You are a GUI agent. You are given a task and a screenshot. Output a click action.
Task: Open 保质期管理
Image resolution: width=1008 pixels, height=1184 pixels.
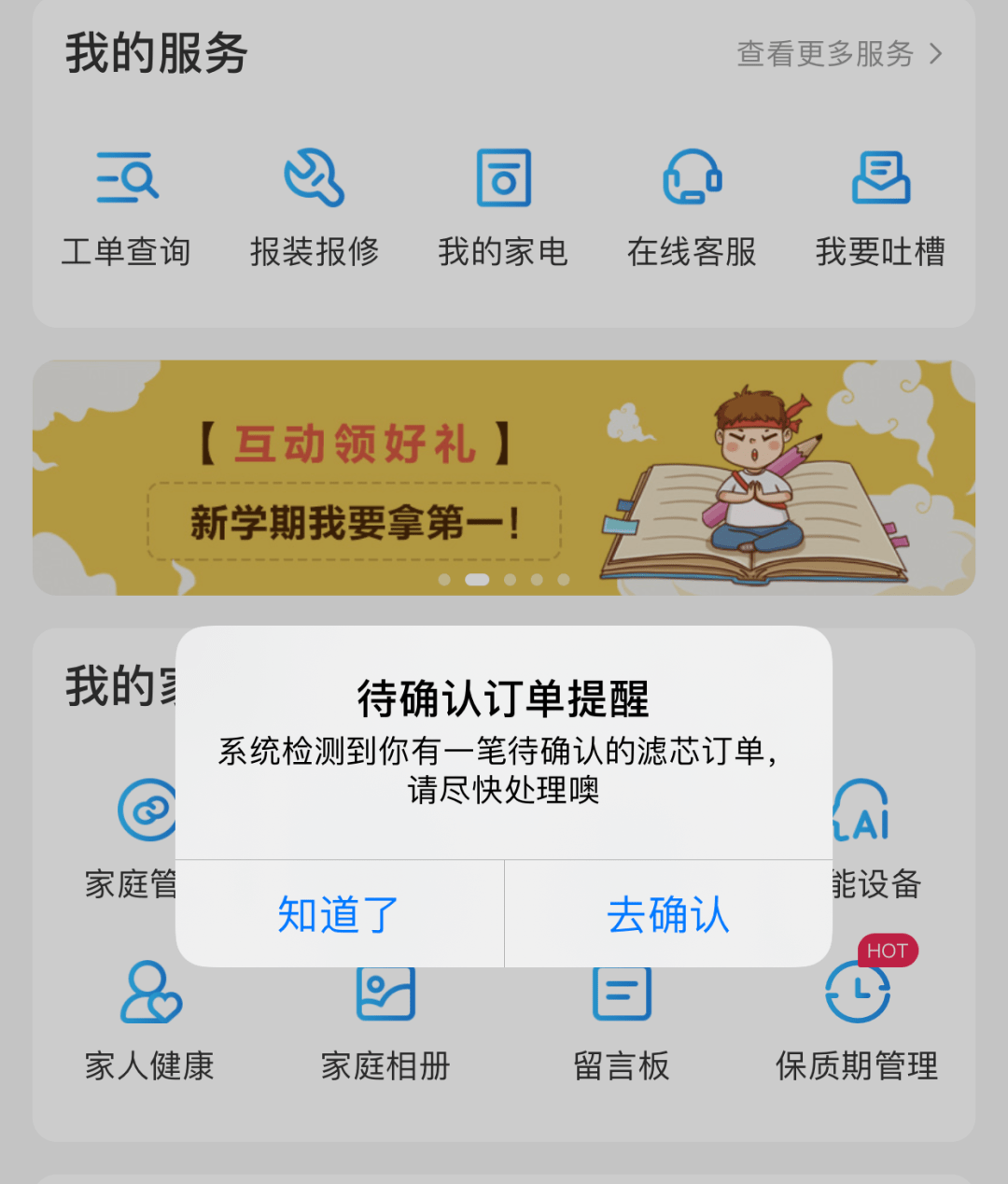[x=857, y=1024]
